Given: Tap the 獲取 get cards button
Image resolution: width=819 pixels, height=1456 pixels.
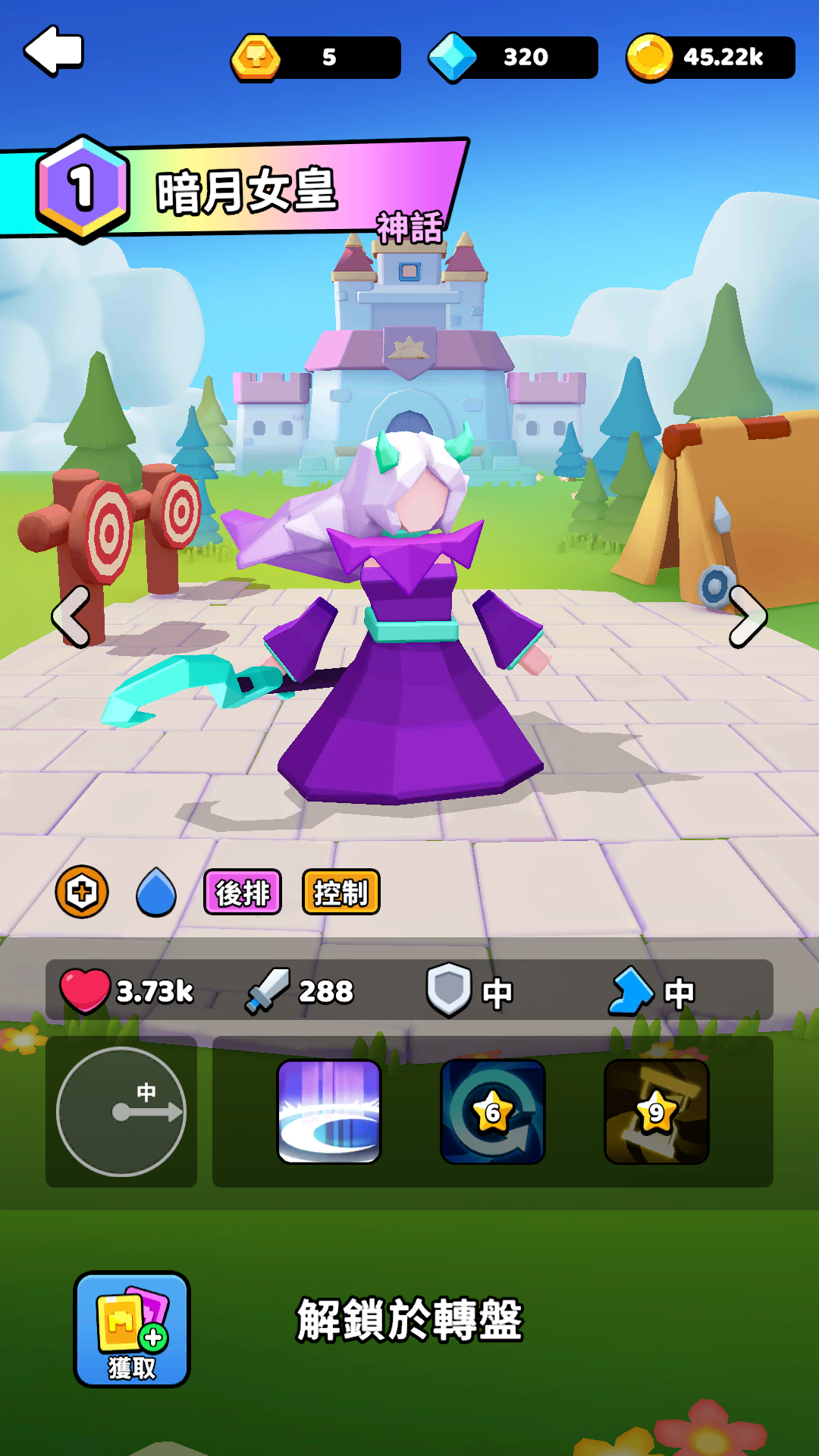Looking at the screenshot, I should 132,1329.
